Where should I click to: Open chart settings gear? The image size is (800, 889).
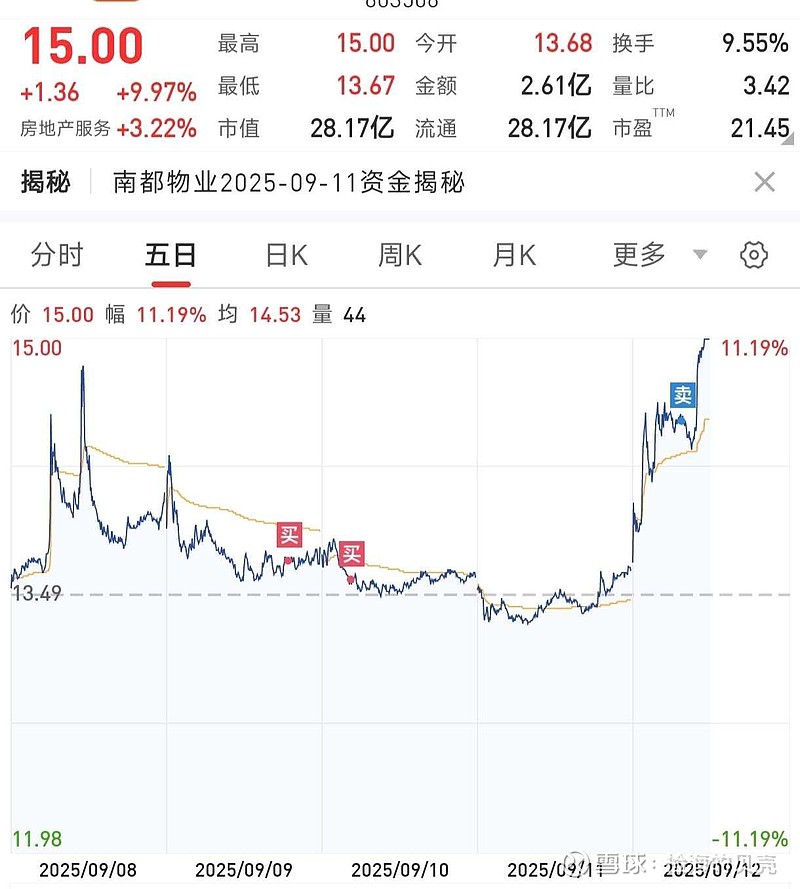[754, 255]
